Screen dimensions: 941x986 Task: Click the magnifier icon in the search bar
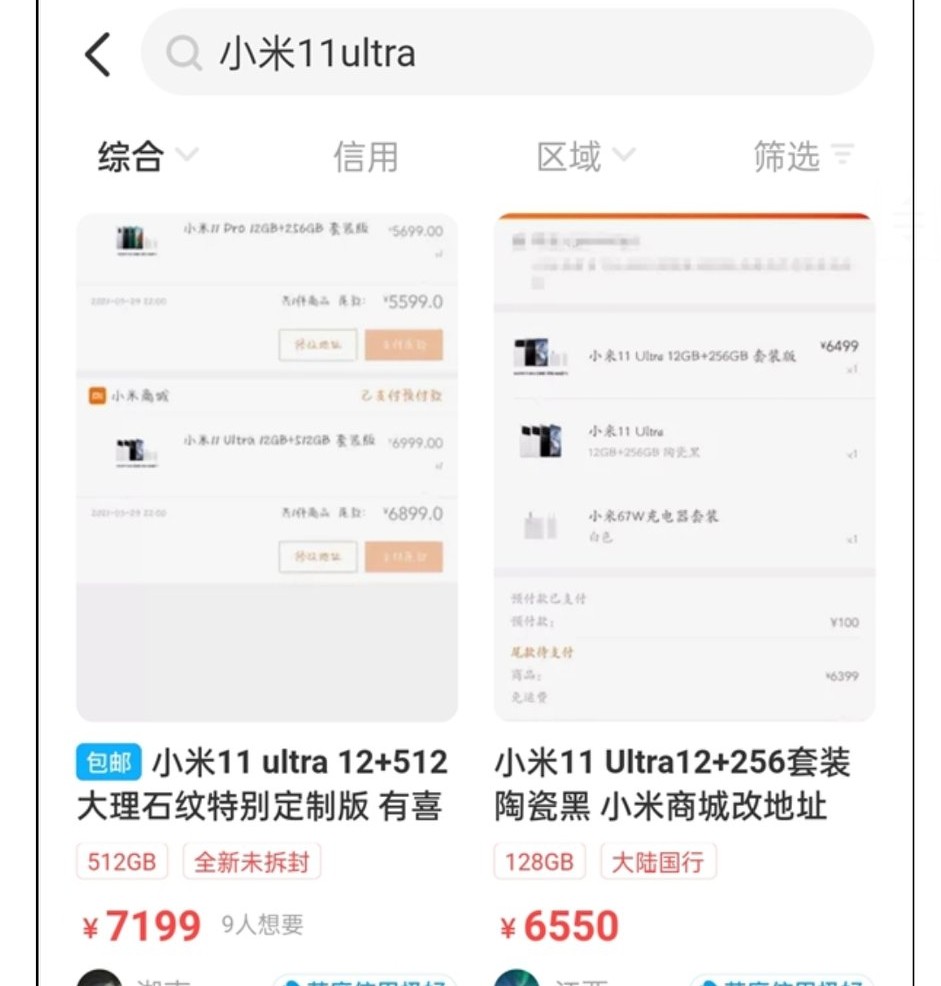point(184,54)
